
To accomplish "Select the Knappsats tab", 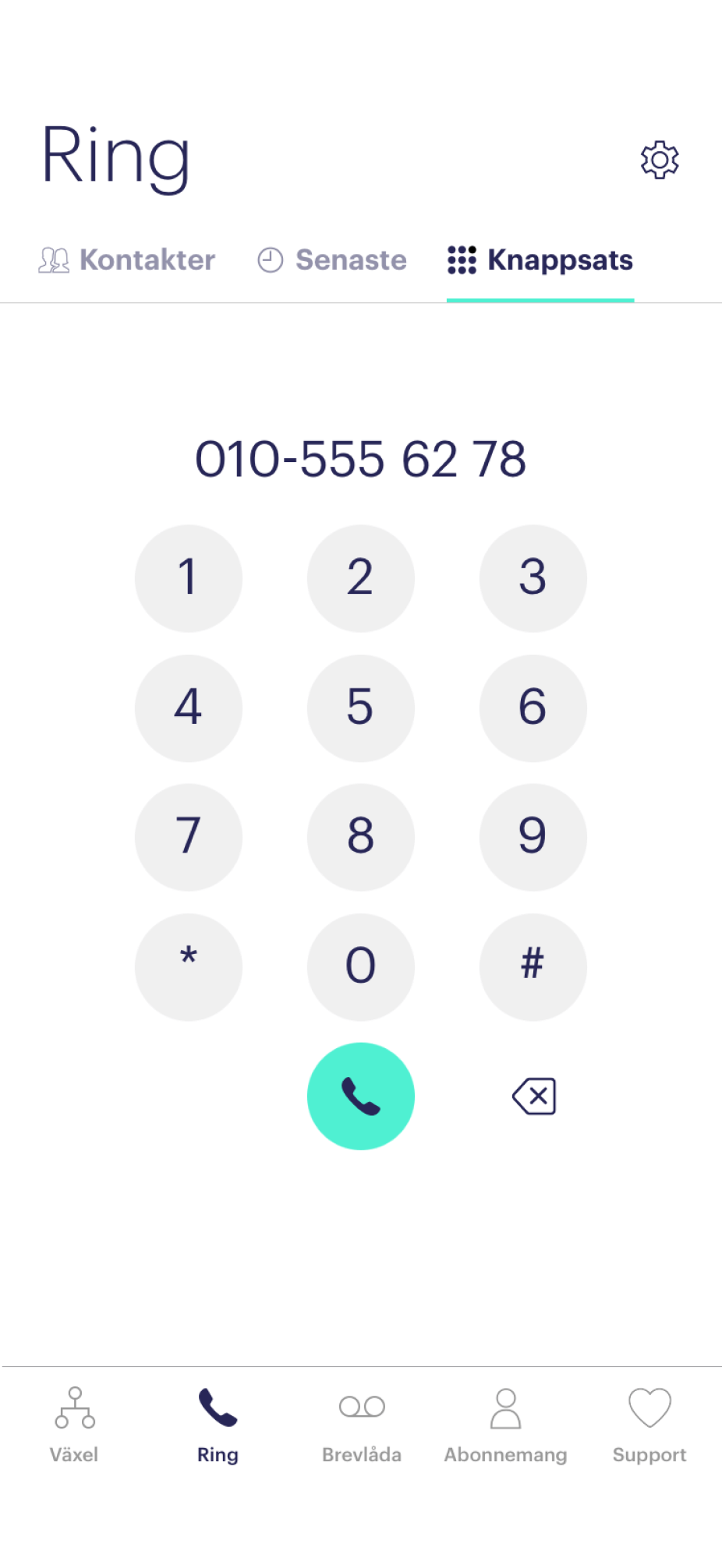I will [x=540, y=260].
